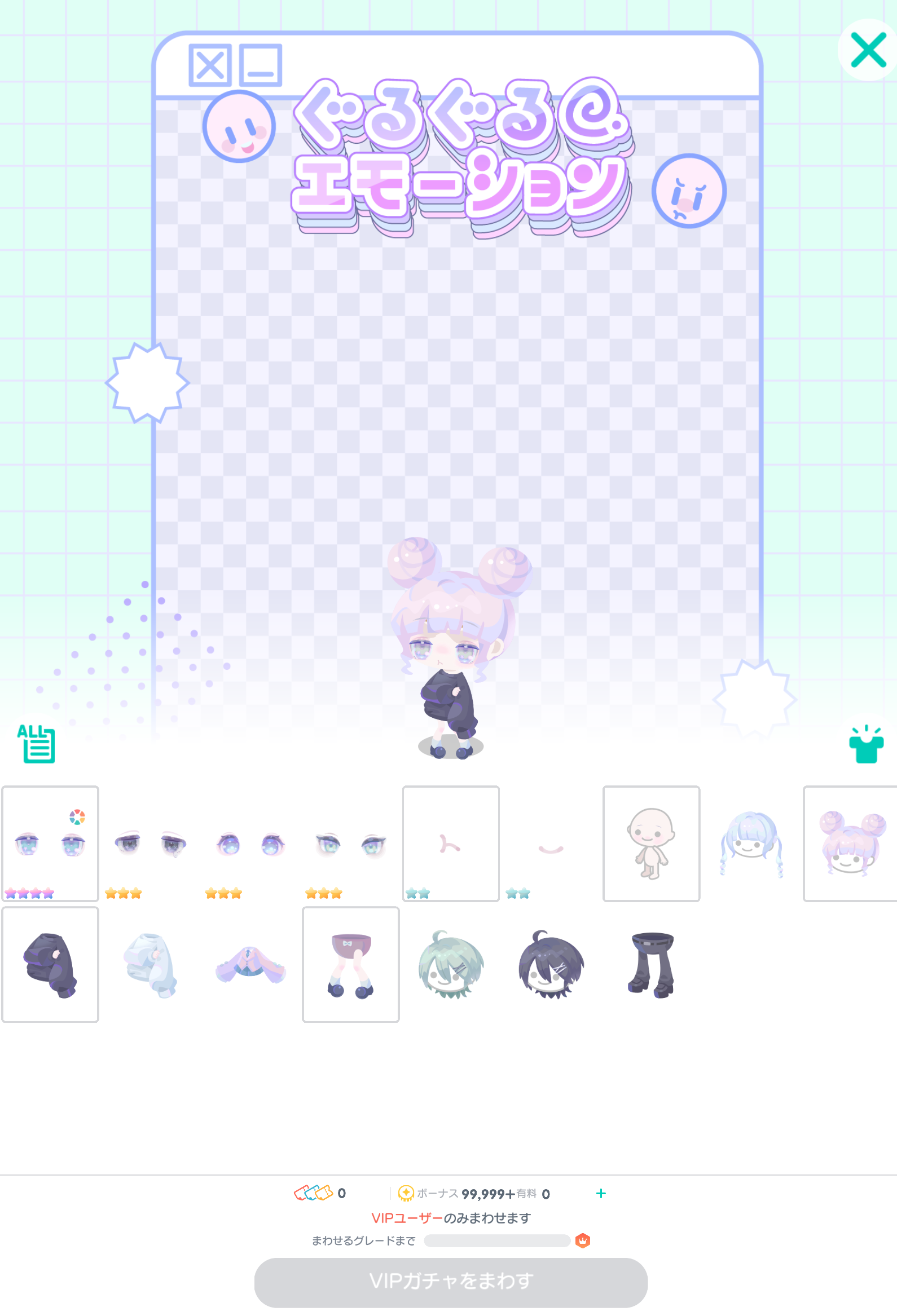Select the four-star eyes item

(x=50, y=843)
